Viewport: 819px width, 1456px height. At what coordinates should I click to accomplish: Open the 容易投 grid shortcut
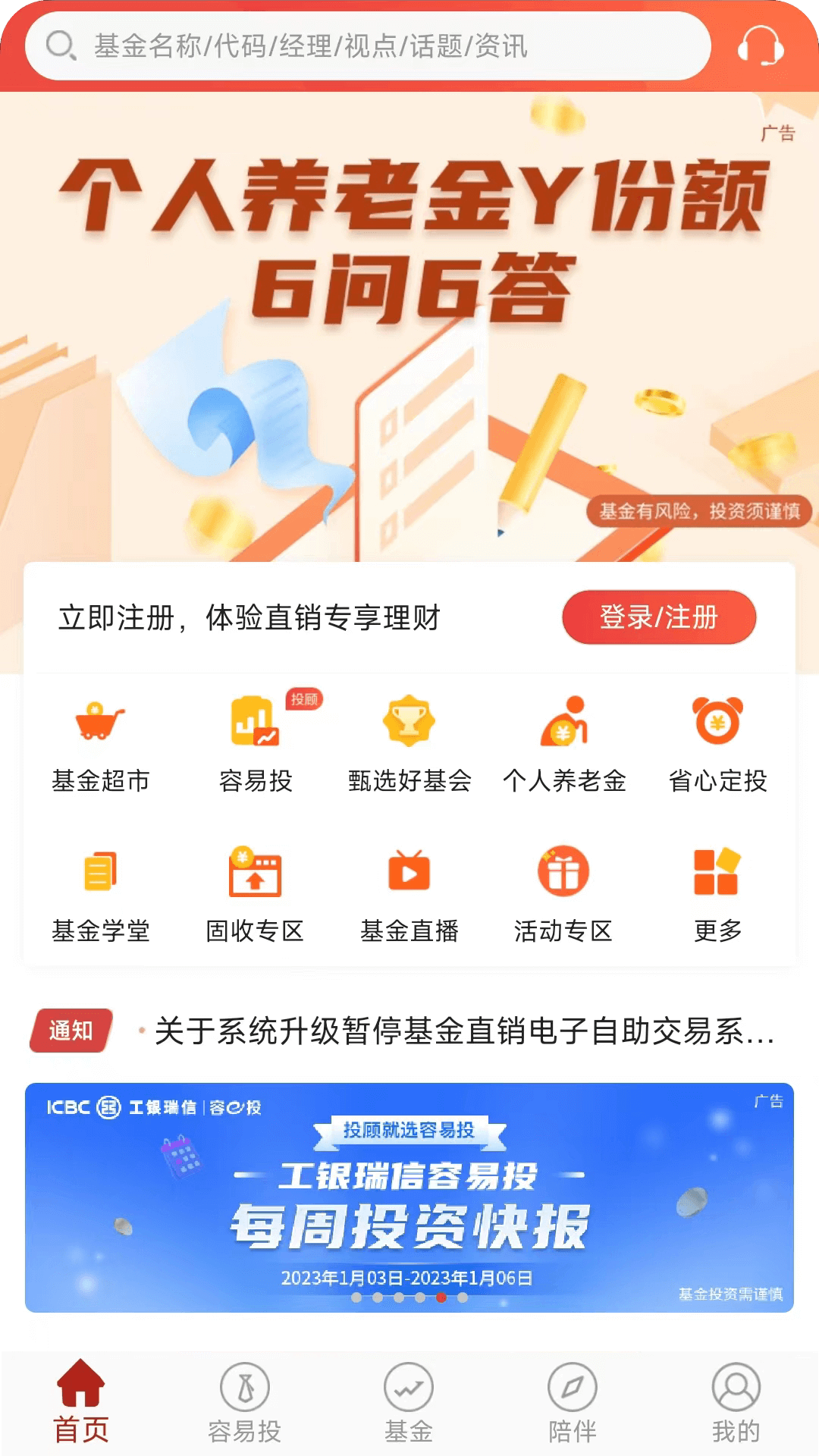pos(256,743)
